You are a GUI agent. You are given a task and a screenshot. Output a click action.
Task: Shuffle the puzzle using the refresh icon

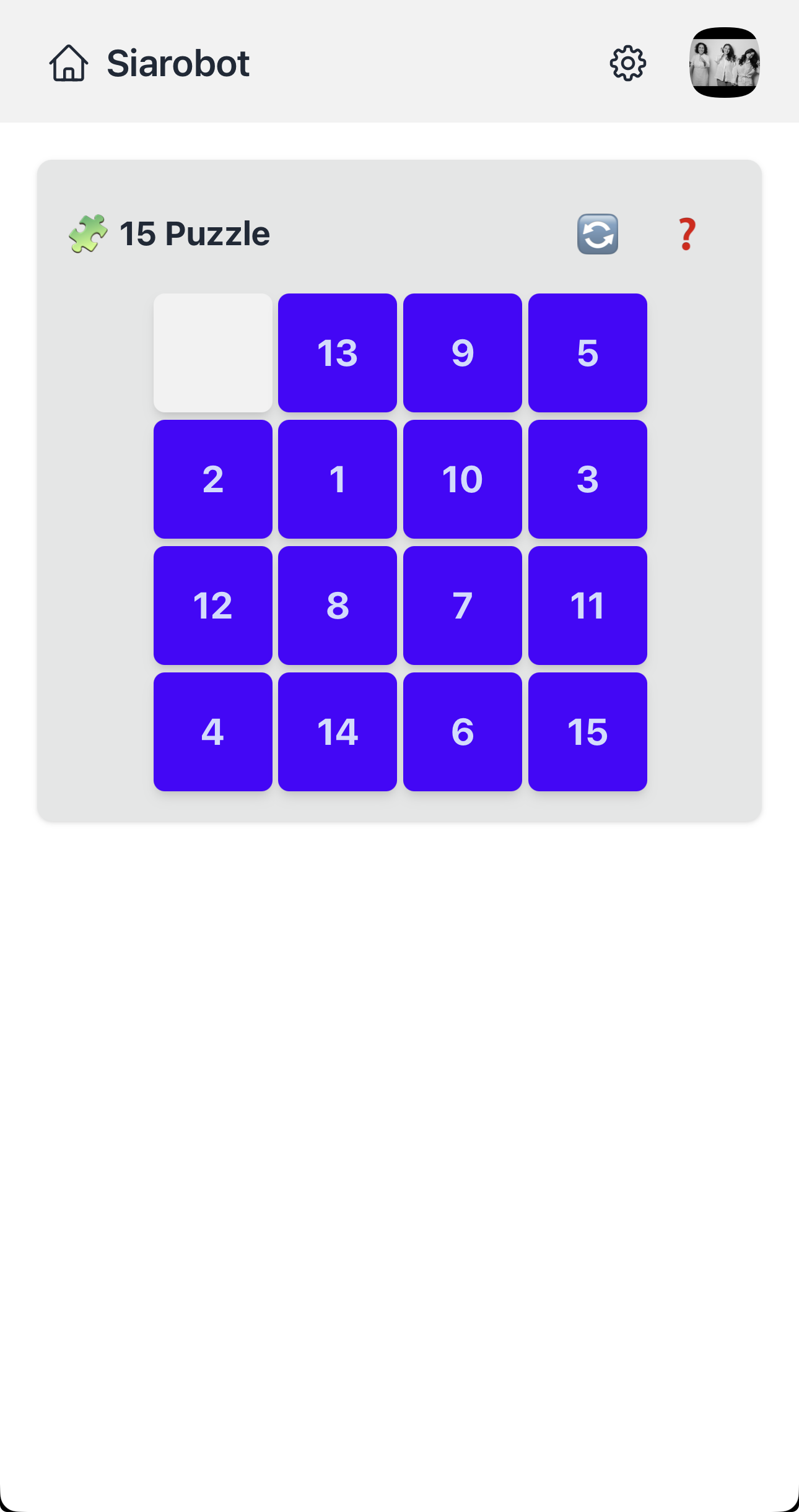(x=596, y=234)
